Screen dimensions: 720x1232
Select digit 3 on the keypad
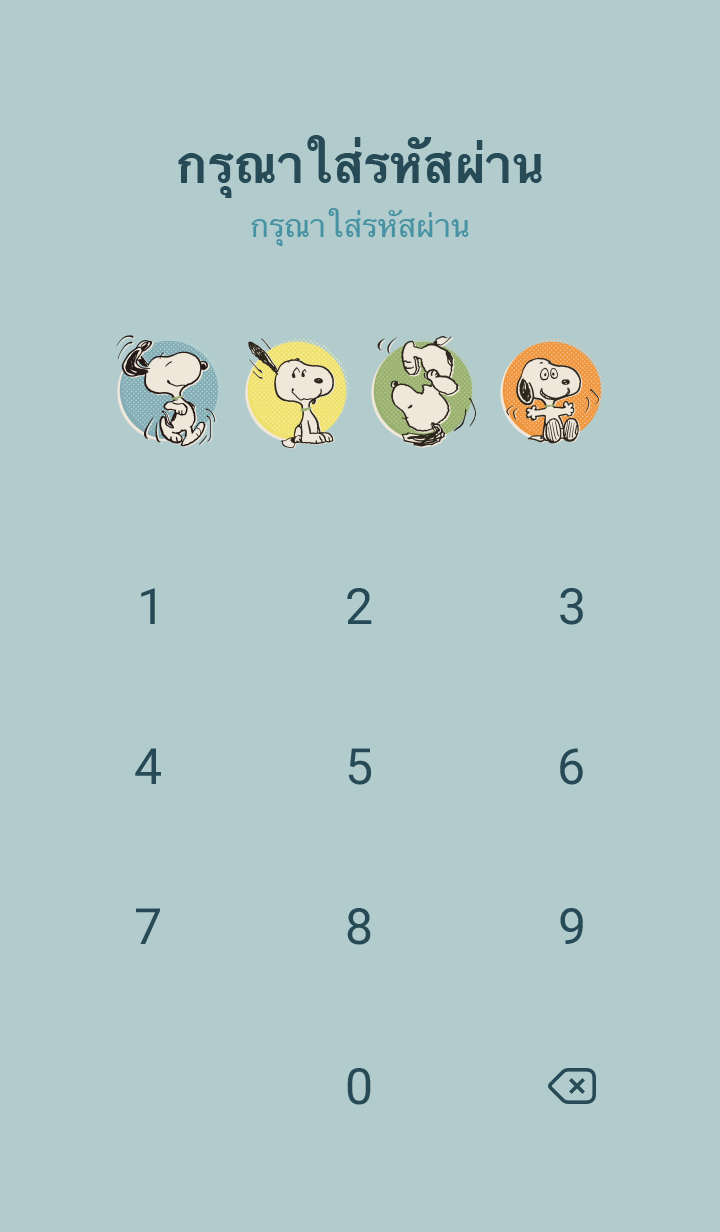(571, 607)
